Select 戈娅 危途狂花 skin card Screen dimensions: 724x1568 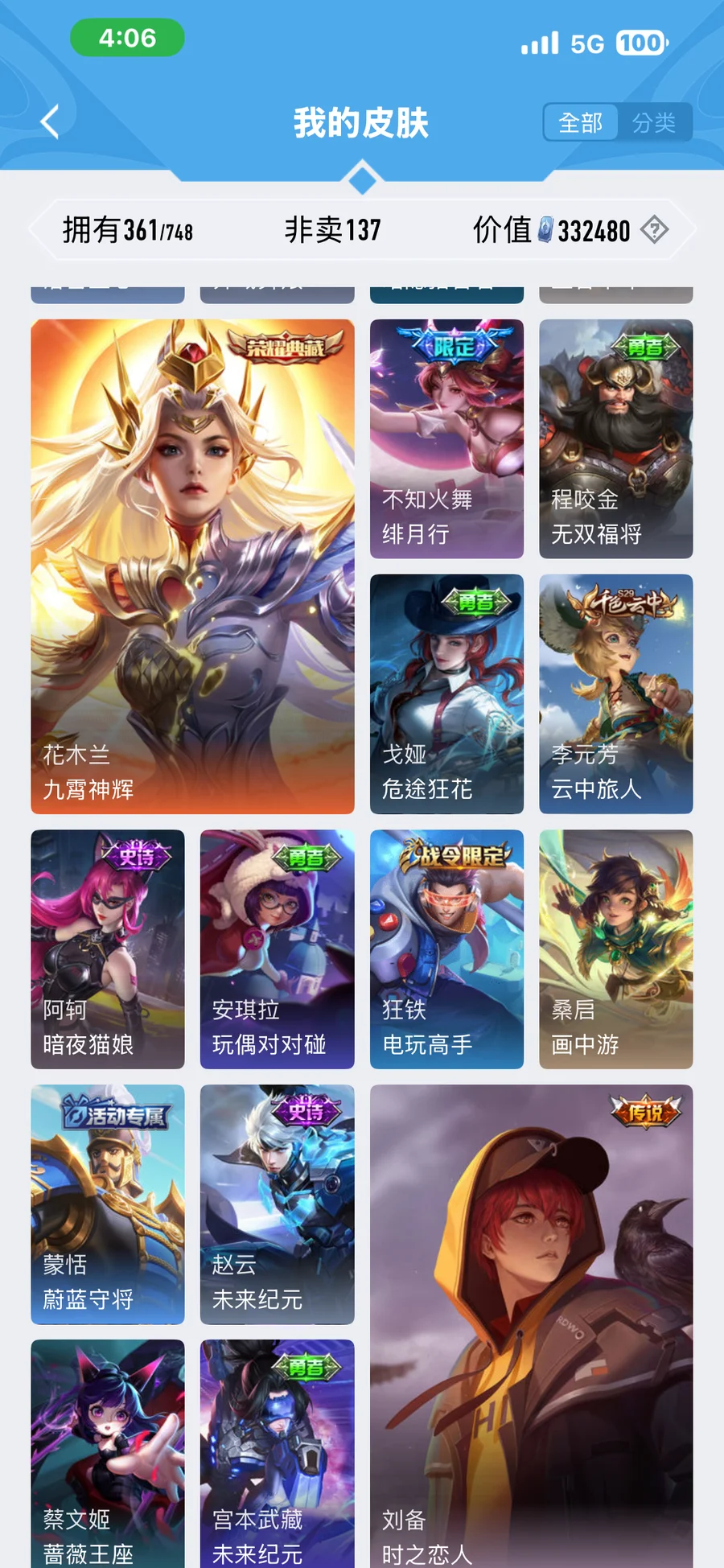point(446,693)
